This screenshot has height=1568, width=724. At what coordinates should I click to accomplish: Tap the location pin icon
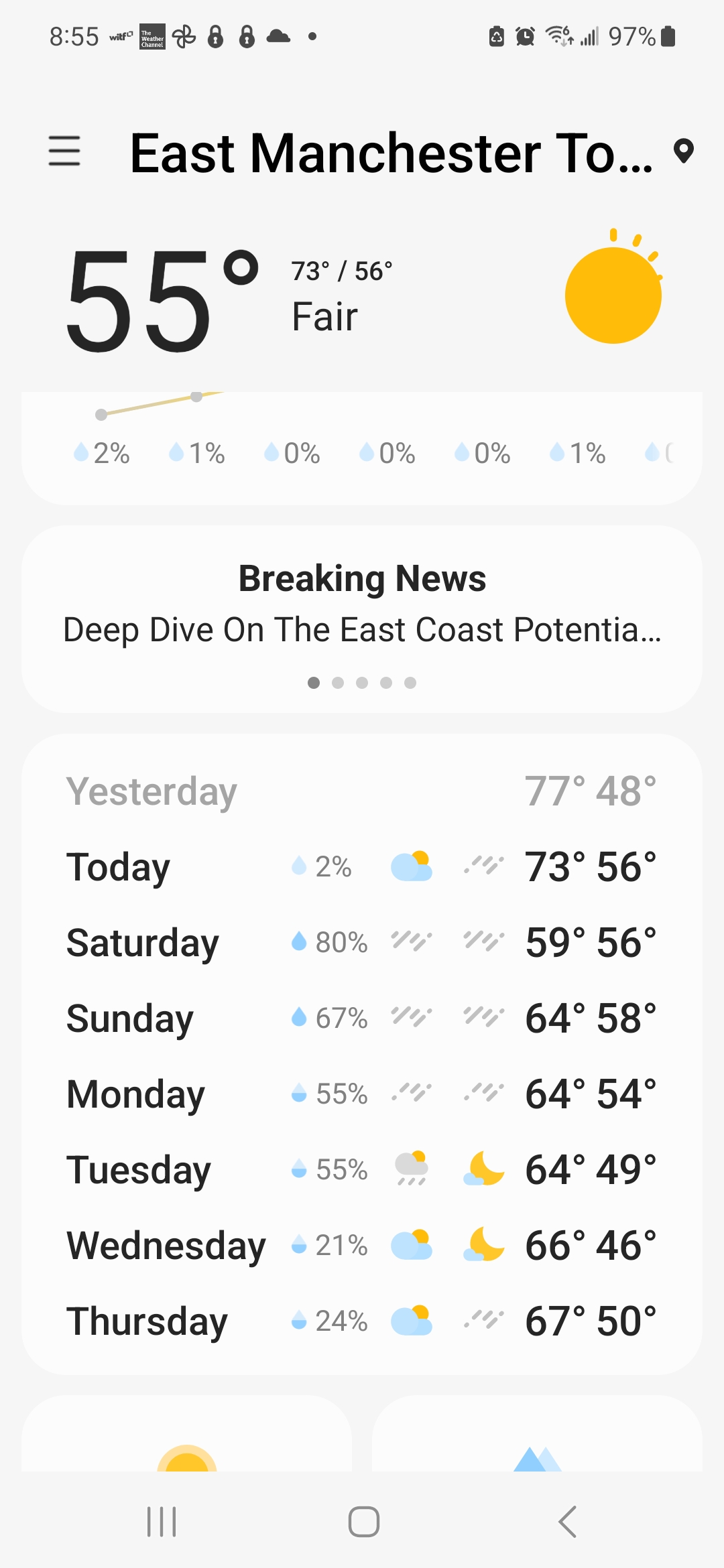tap(683, 151)
